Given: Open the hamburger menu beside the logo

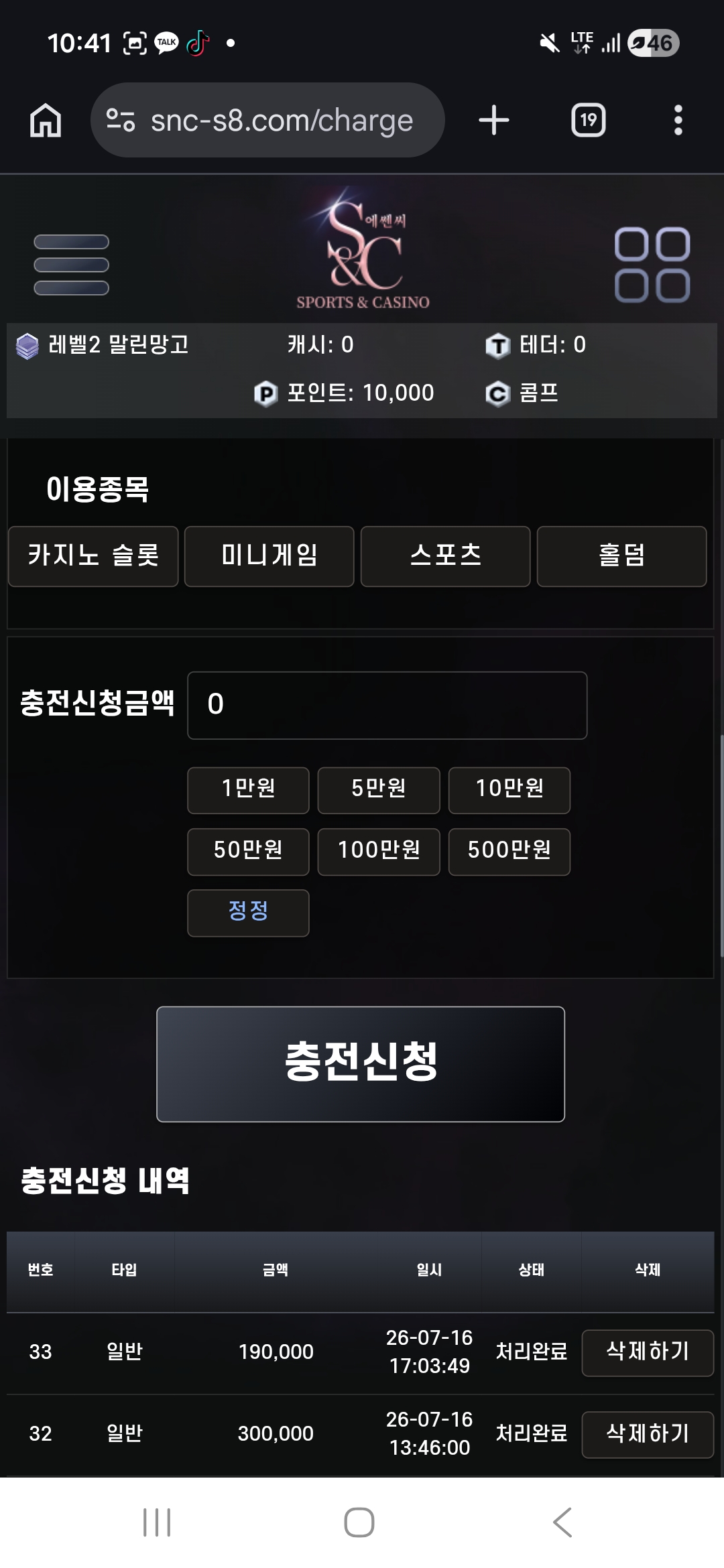Looking at the screenshot, I should (71, 265).
